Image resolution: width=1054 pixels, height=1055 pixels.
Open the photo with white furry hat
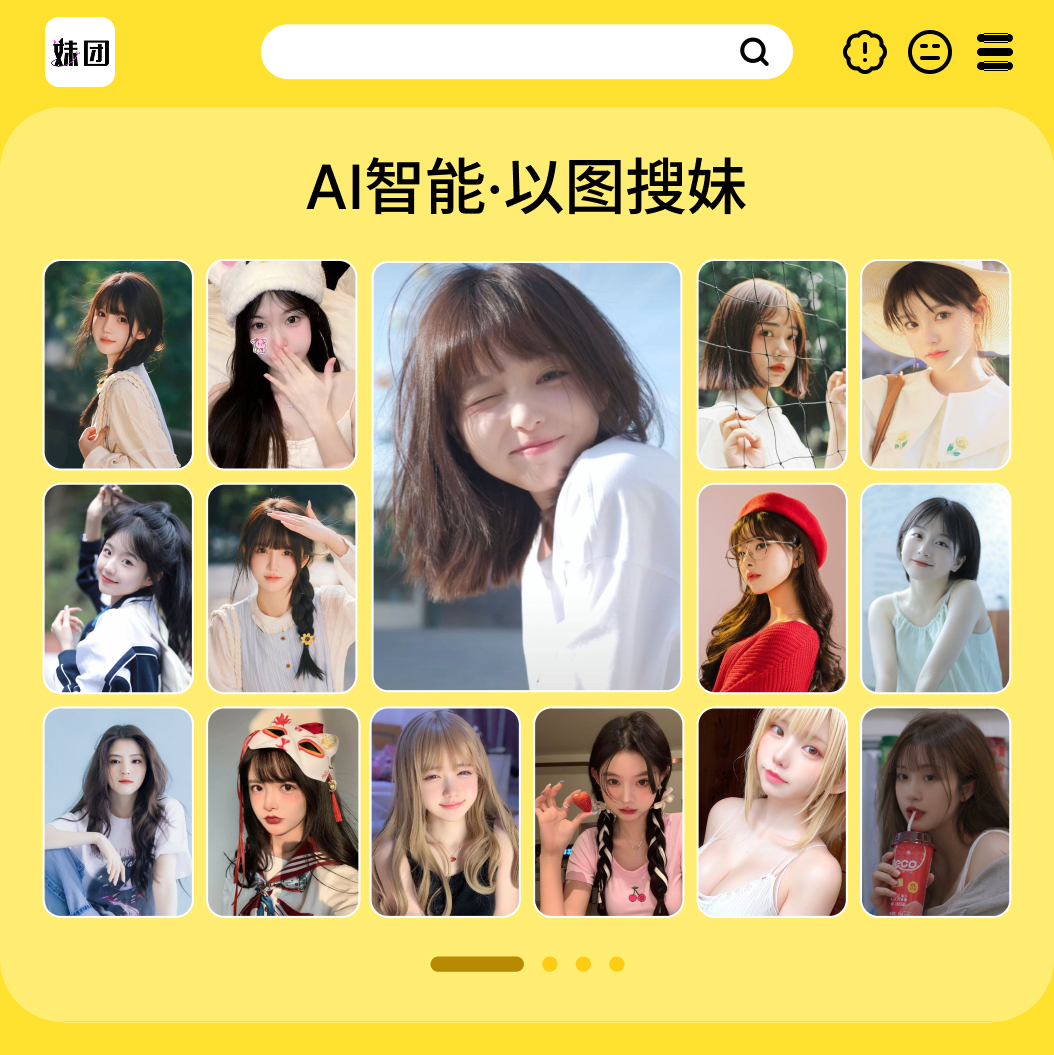click(282, 365)
